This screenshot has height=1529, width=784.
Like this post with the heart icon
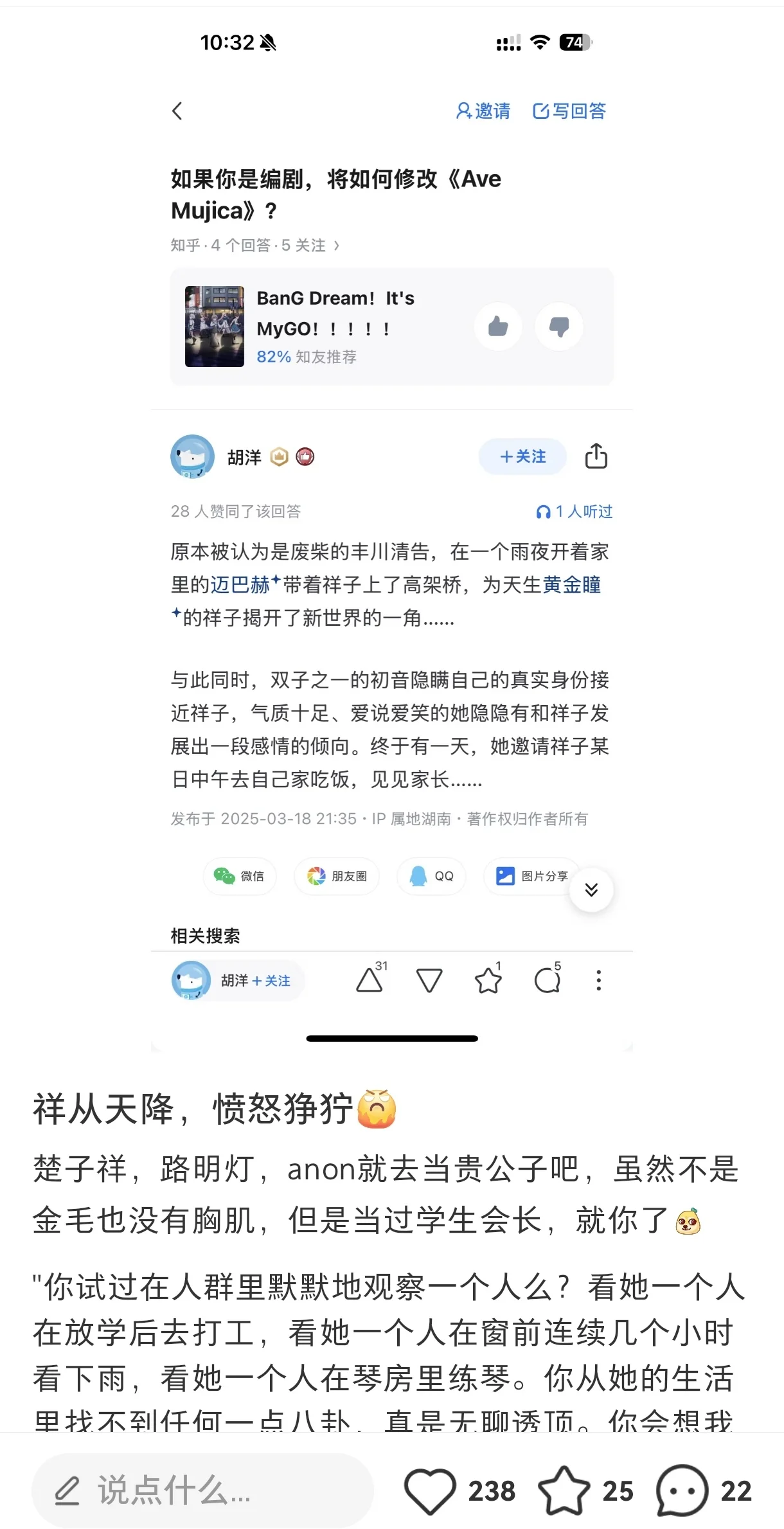[x=429, y=1490]
